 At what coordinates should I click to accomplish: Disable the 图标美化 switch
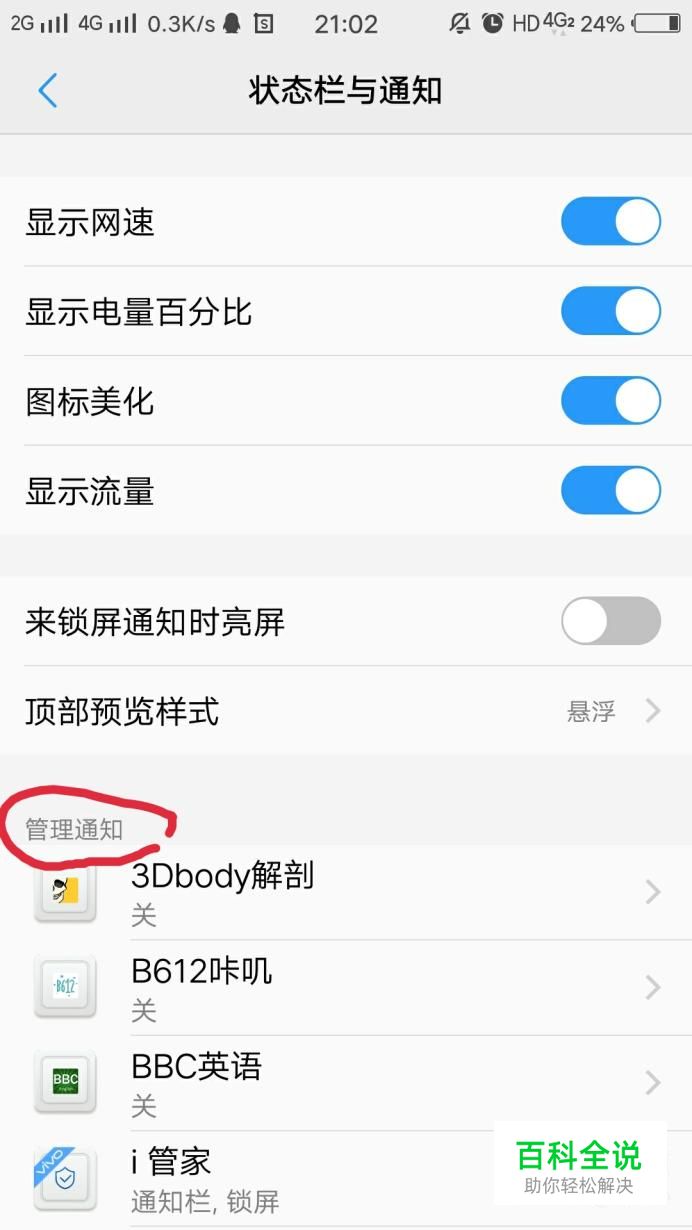pyautogui.click(x=610, y=401)
